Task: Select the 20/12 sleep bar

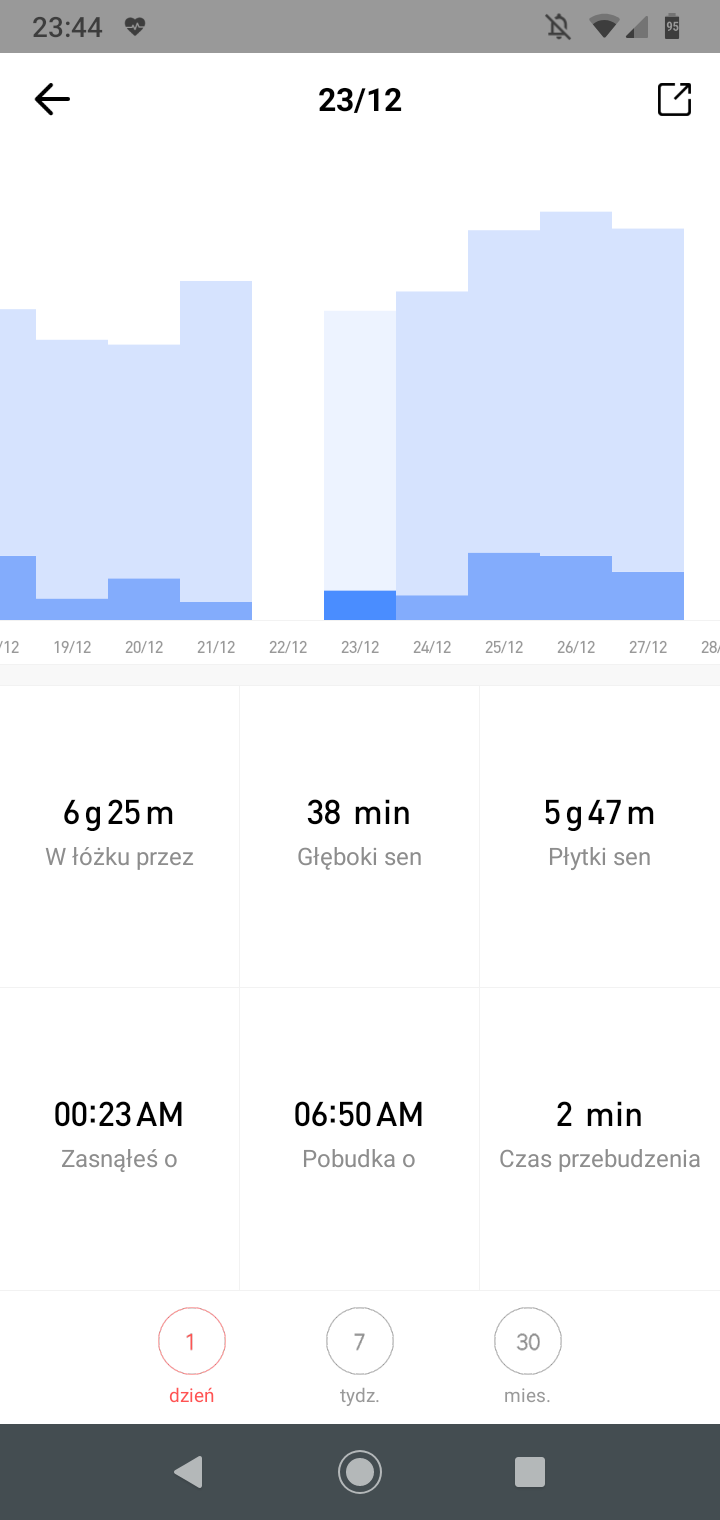Action: pyautogui.click(x=144, y=480)
